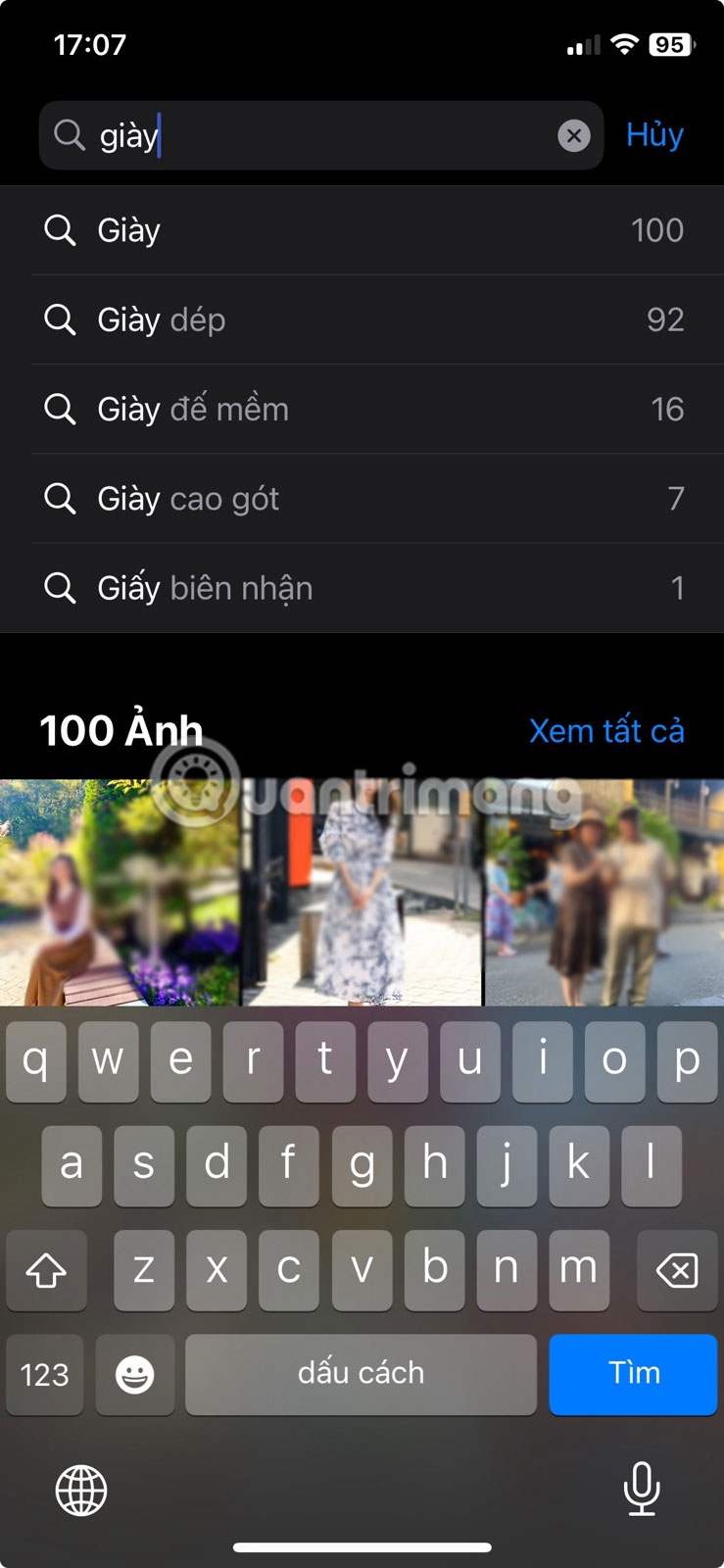The image size is (724, 1568).
Task: Tap the blue Tìm key to search
Action: point(633,1373)
